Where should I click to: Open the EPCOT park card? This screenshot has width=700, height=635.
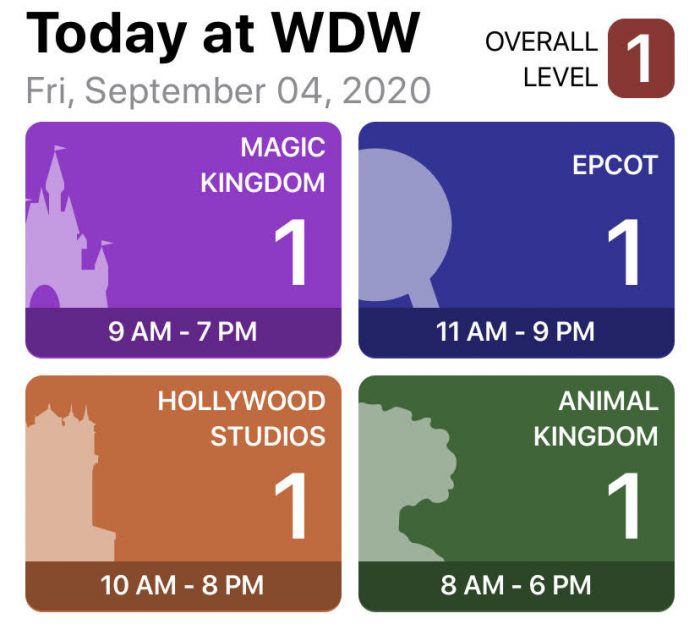pyautogui.click(x=516, y=240)
